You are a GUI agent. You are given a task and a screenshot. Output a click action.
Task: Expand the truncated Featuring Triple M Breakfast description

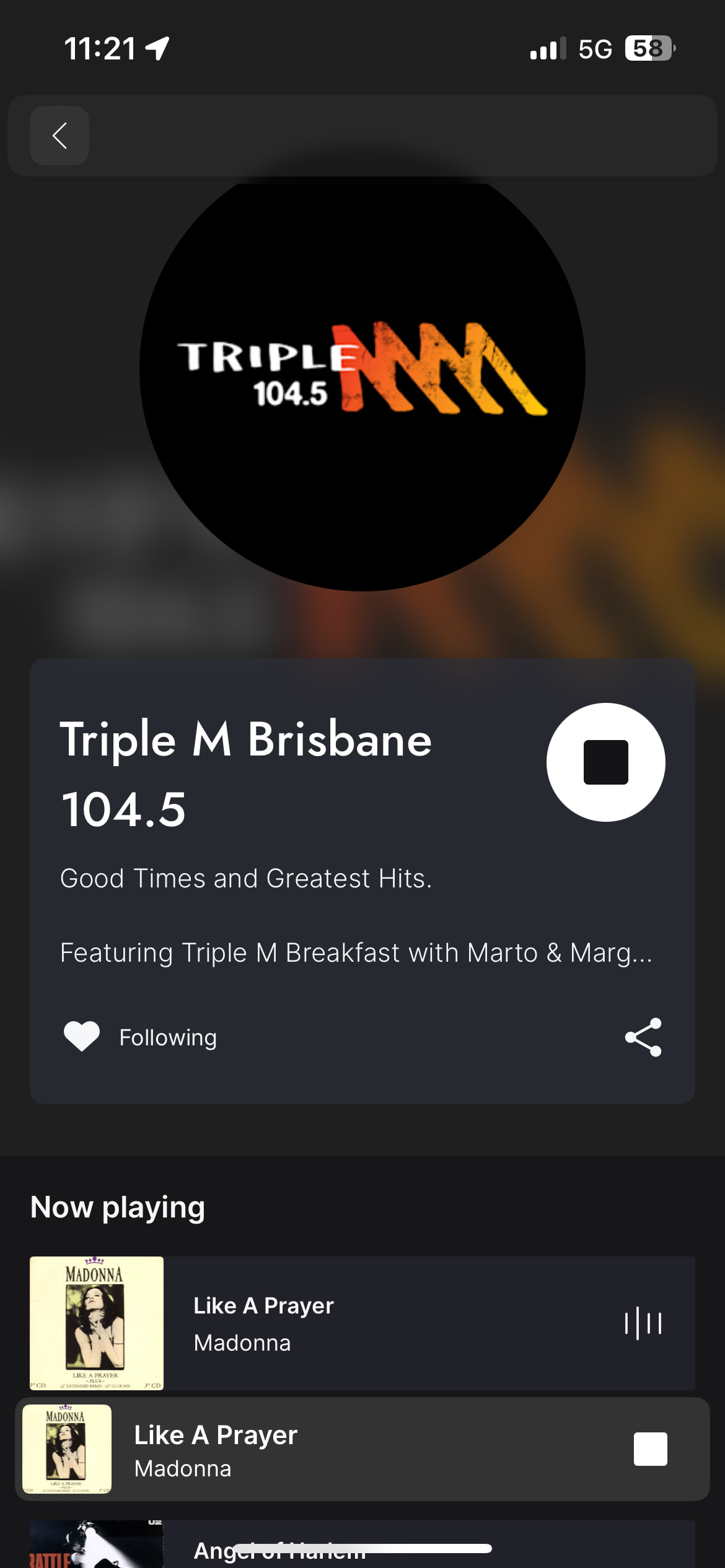click(x=356, y=952)
